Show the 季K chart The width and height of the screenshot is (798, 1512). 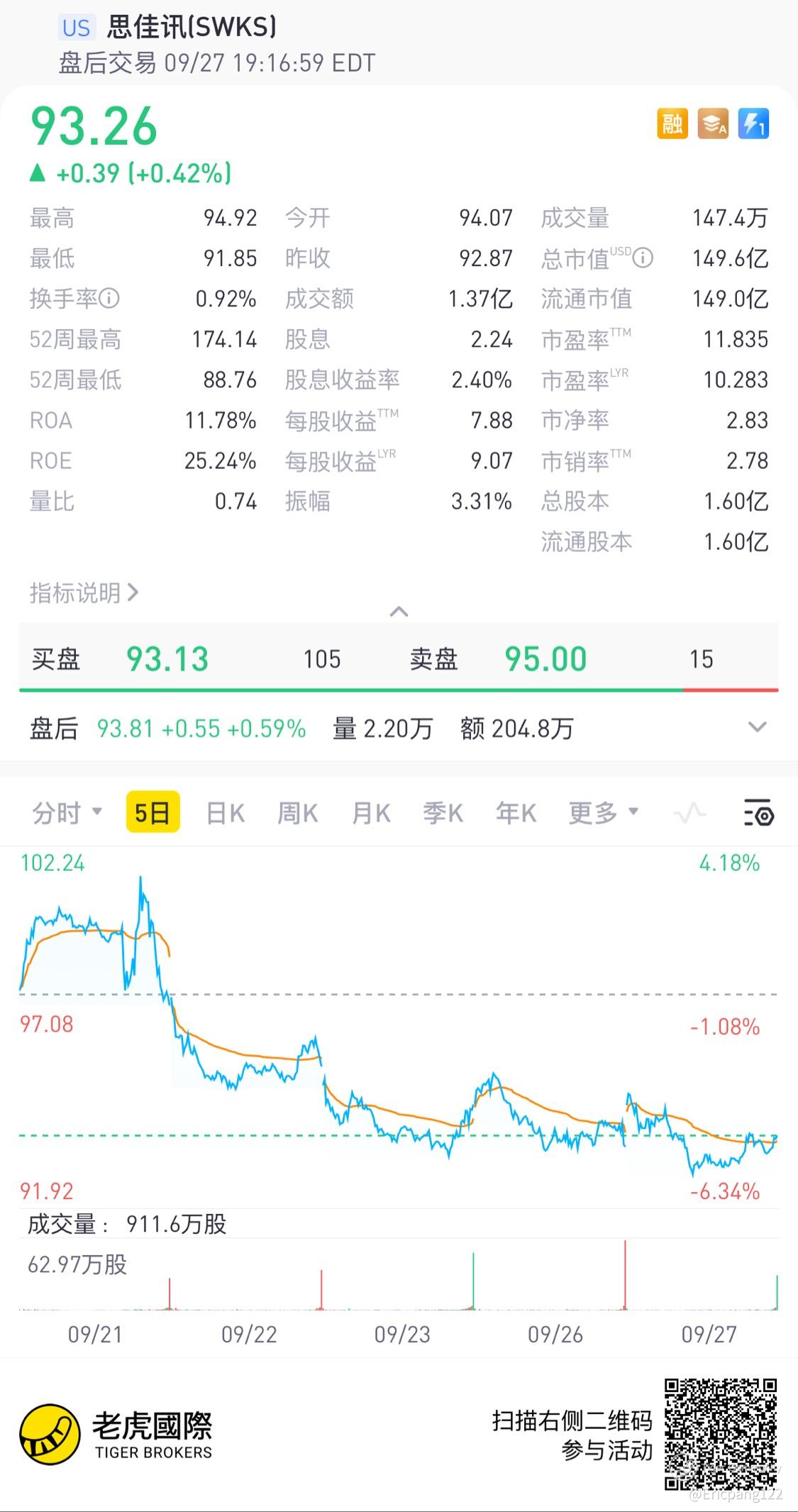[443, 812]
